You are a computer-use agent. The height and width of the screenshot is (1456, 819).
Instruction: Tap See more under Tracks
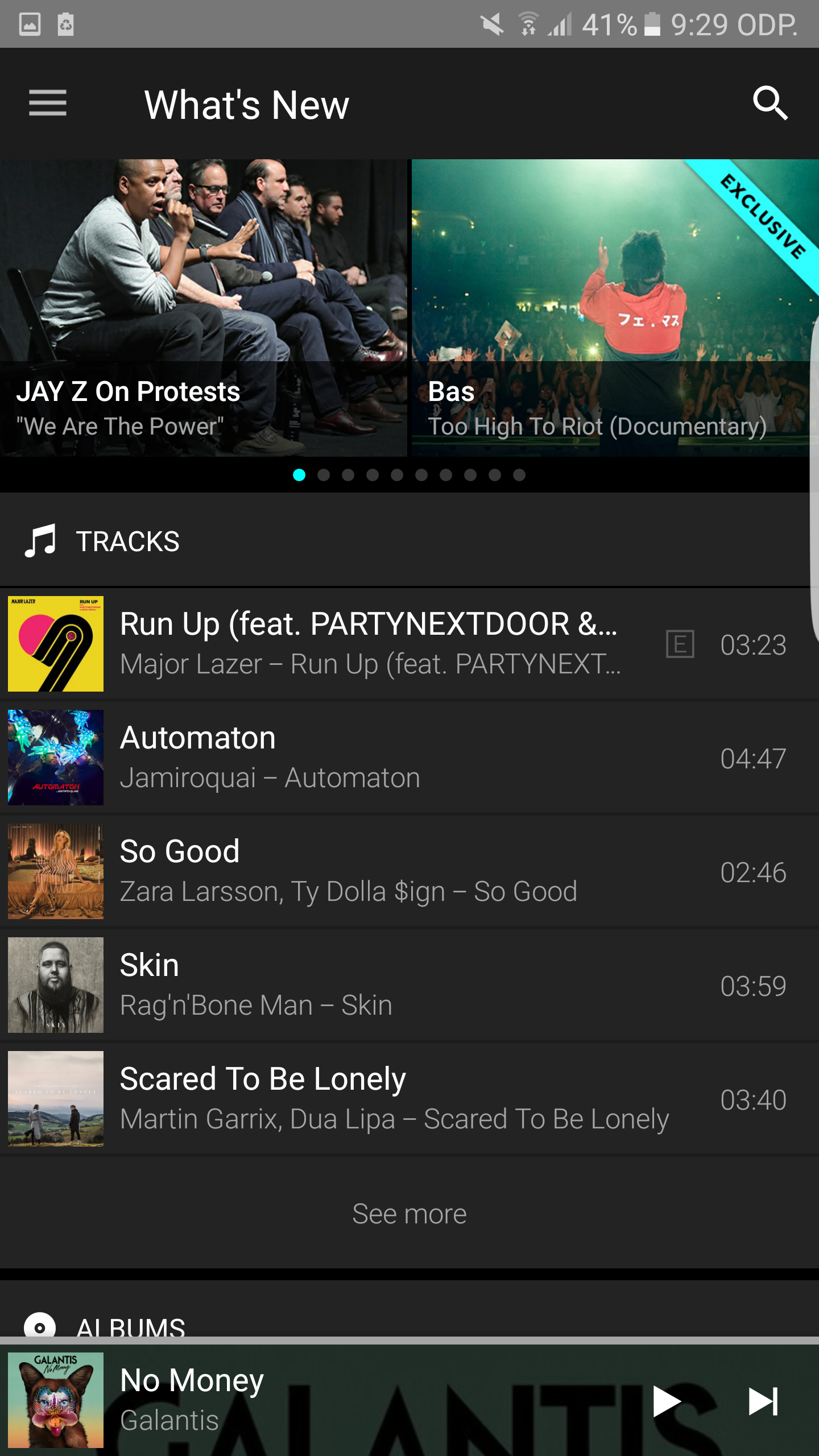click(x=409, y=1214)
